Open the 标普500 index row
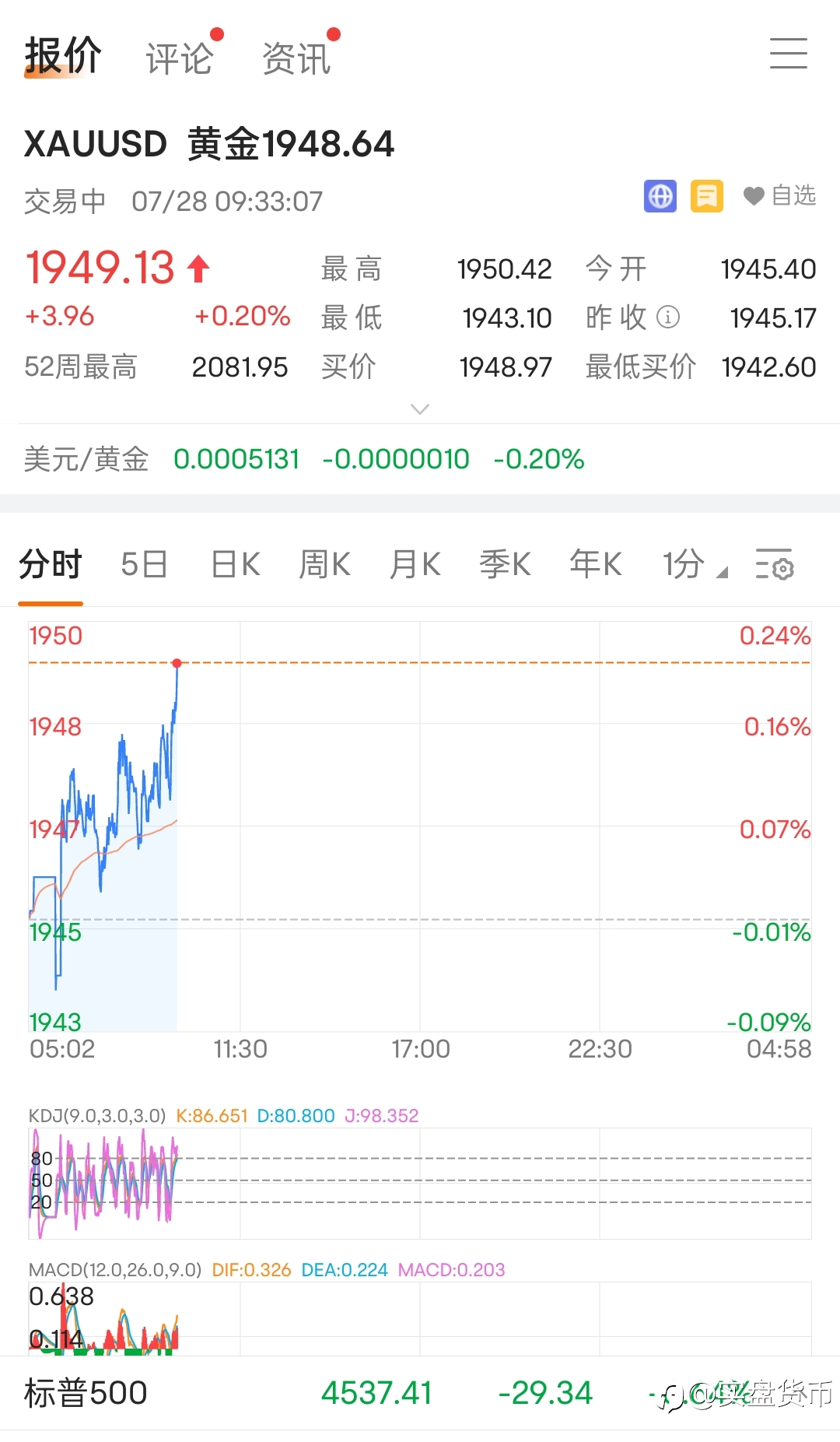840x1442 pixels. (420, 1393)
